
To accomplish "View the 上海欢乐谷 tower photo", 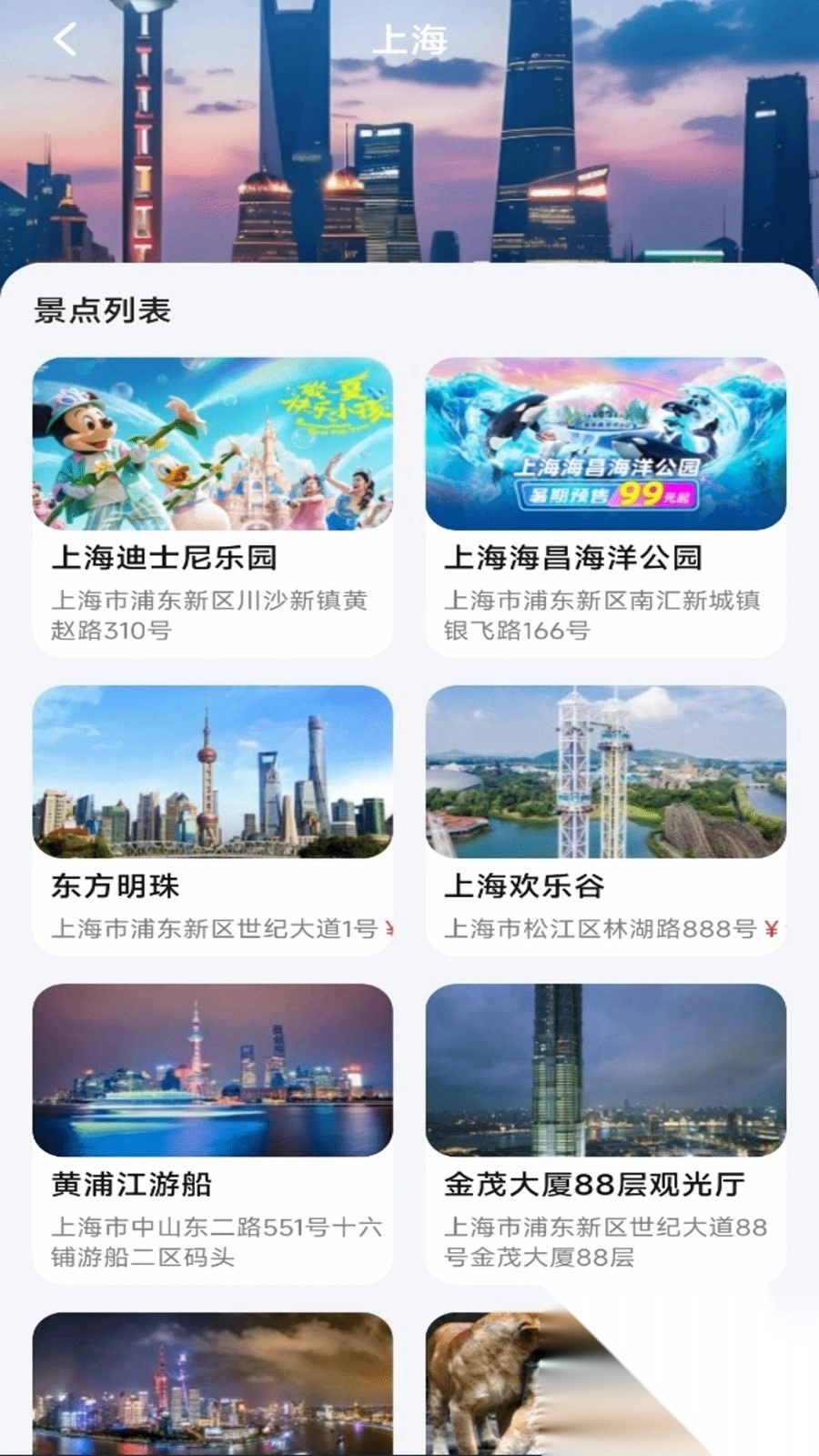I will click(607, 772).
